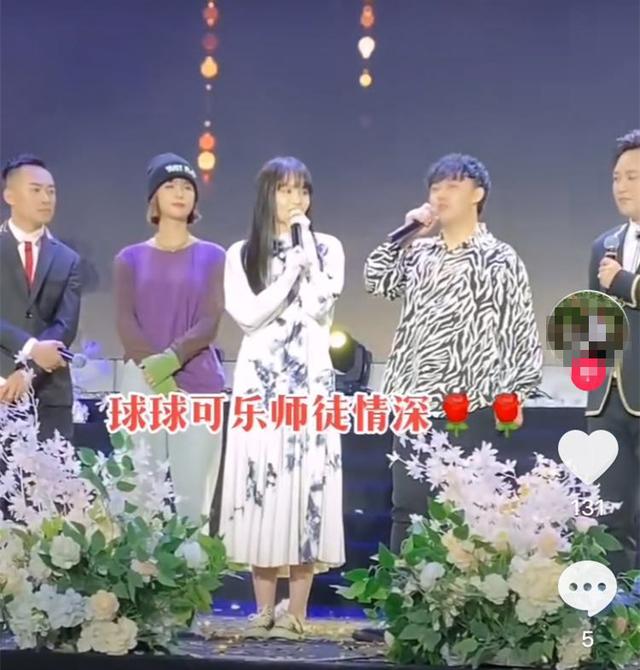Open the uploader's profile avatar
This screenshot has height=670, width=640.
(x=587, y=330)
